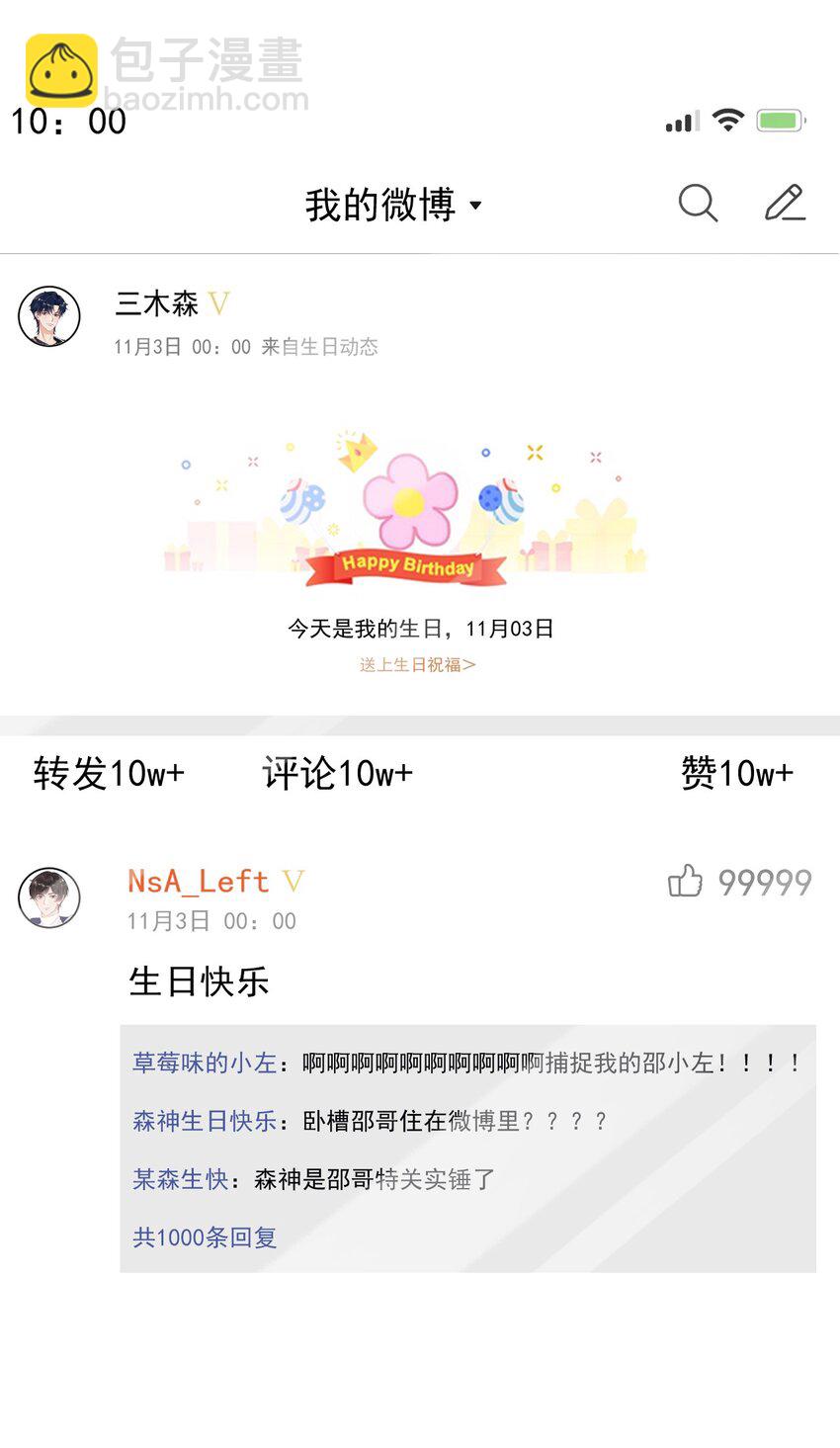Switch to the 评论10w+ tab
Screen dimensions: 840x1448
tap(337, 774)
